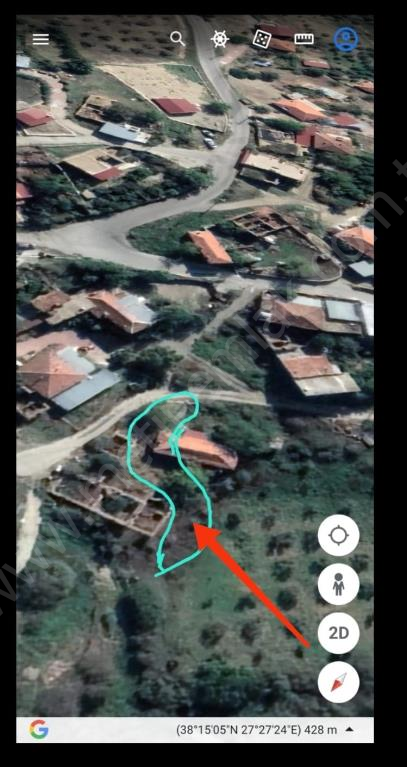Center map on my location
This screenshot has height=767, width=407.
pyautogui.click(x=339, y=535)
